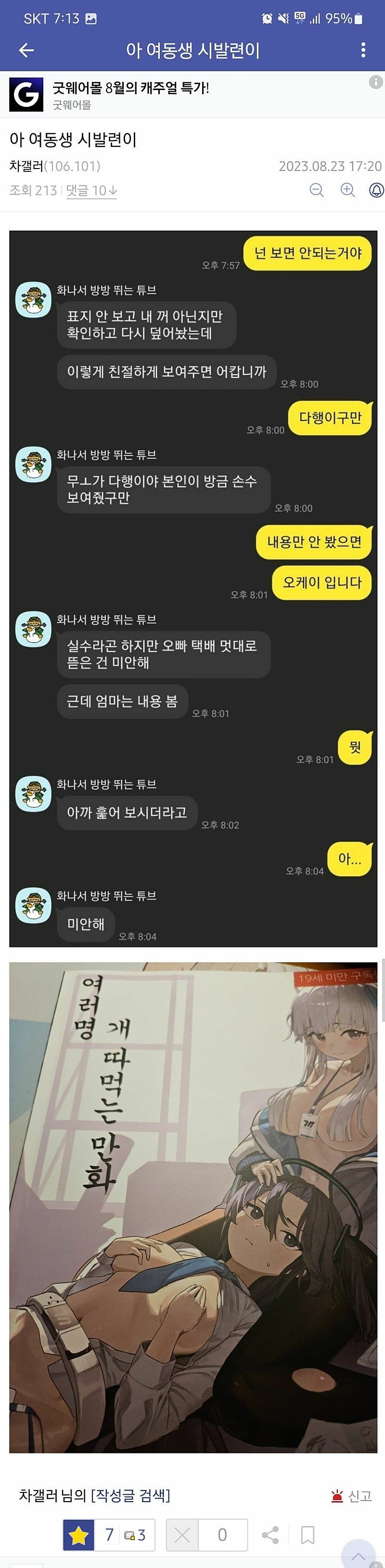Search posts by 차갤러 via 작성글 검색
The height and width of the screenshot is (1568, 385).
click(x=130, y=1496)
